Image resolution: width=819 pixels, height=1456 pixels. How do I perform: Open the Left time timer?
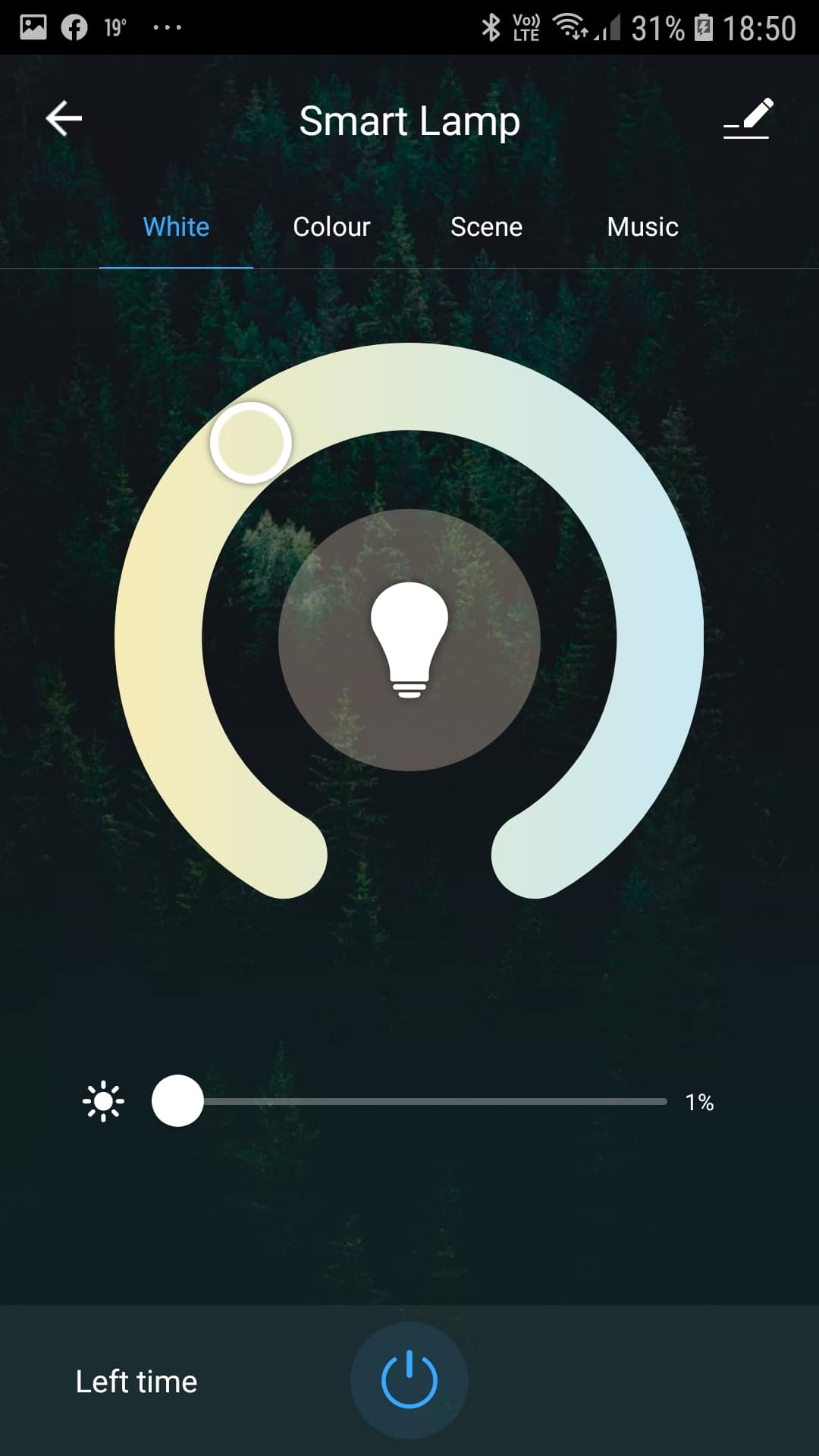coord(136,1382)
